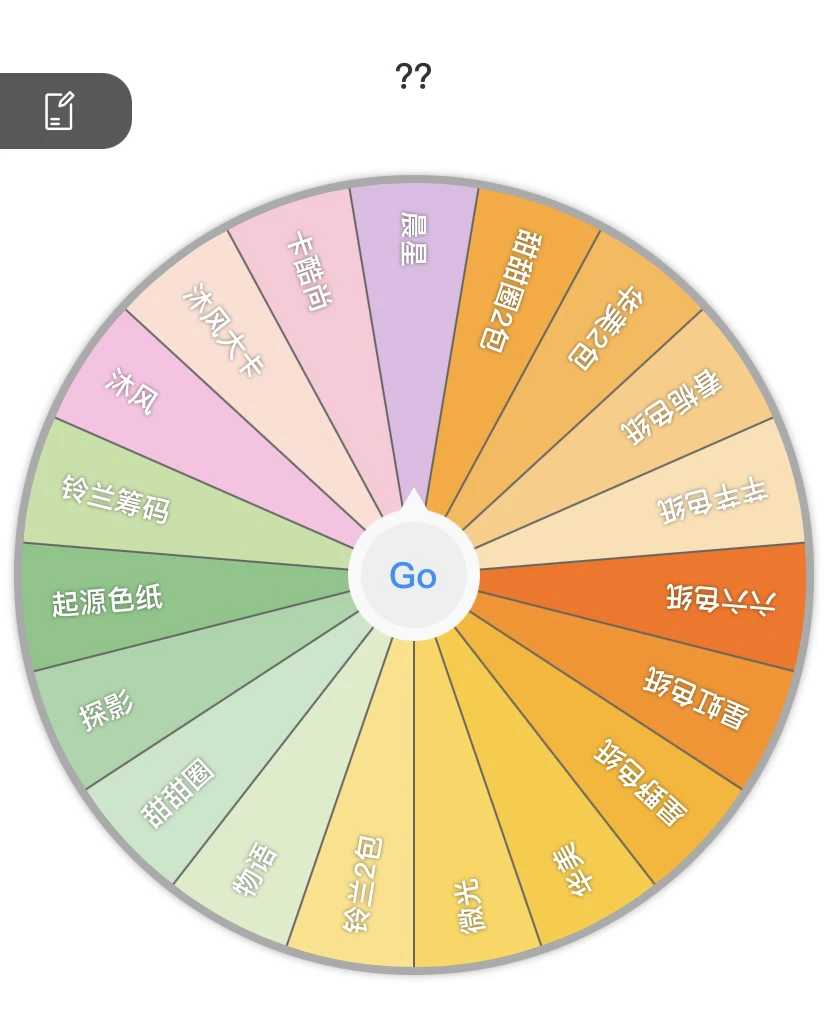Click the 沐风 pink wedge
828x1033 pixels.
[129, 389]
